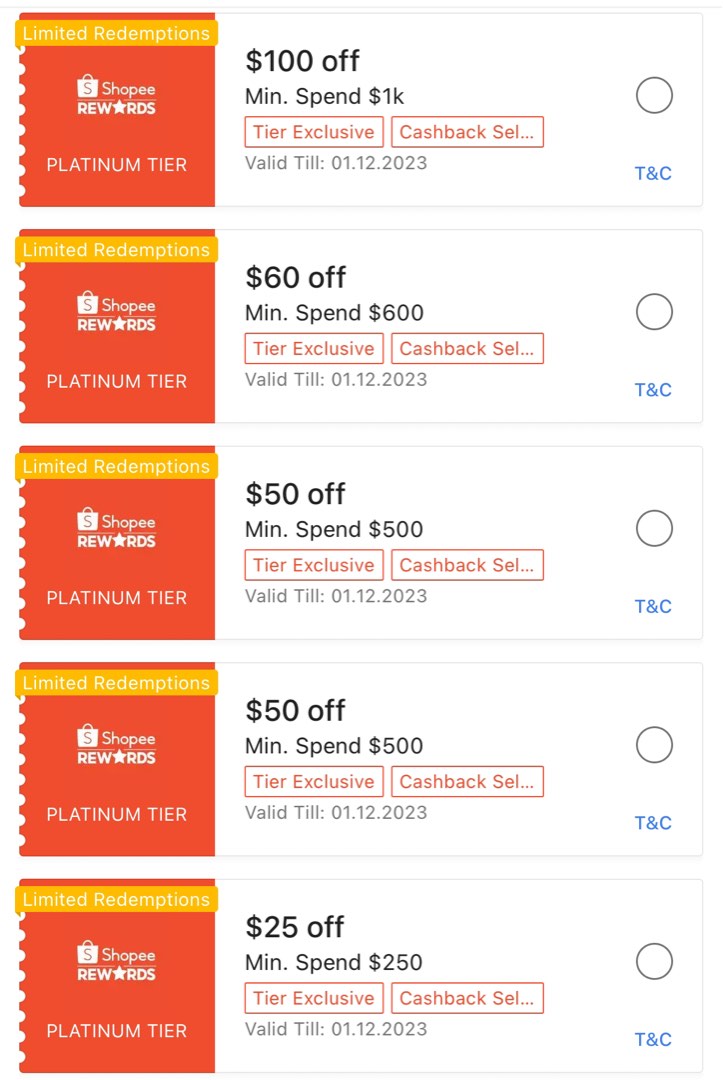
Task: Click the Limited Redemptions banner on the $60 off voucher
Action: tap(116, 249)
